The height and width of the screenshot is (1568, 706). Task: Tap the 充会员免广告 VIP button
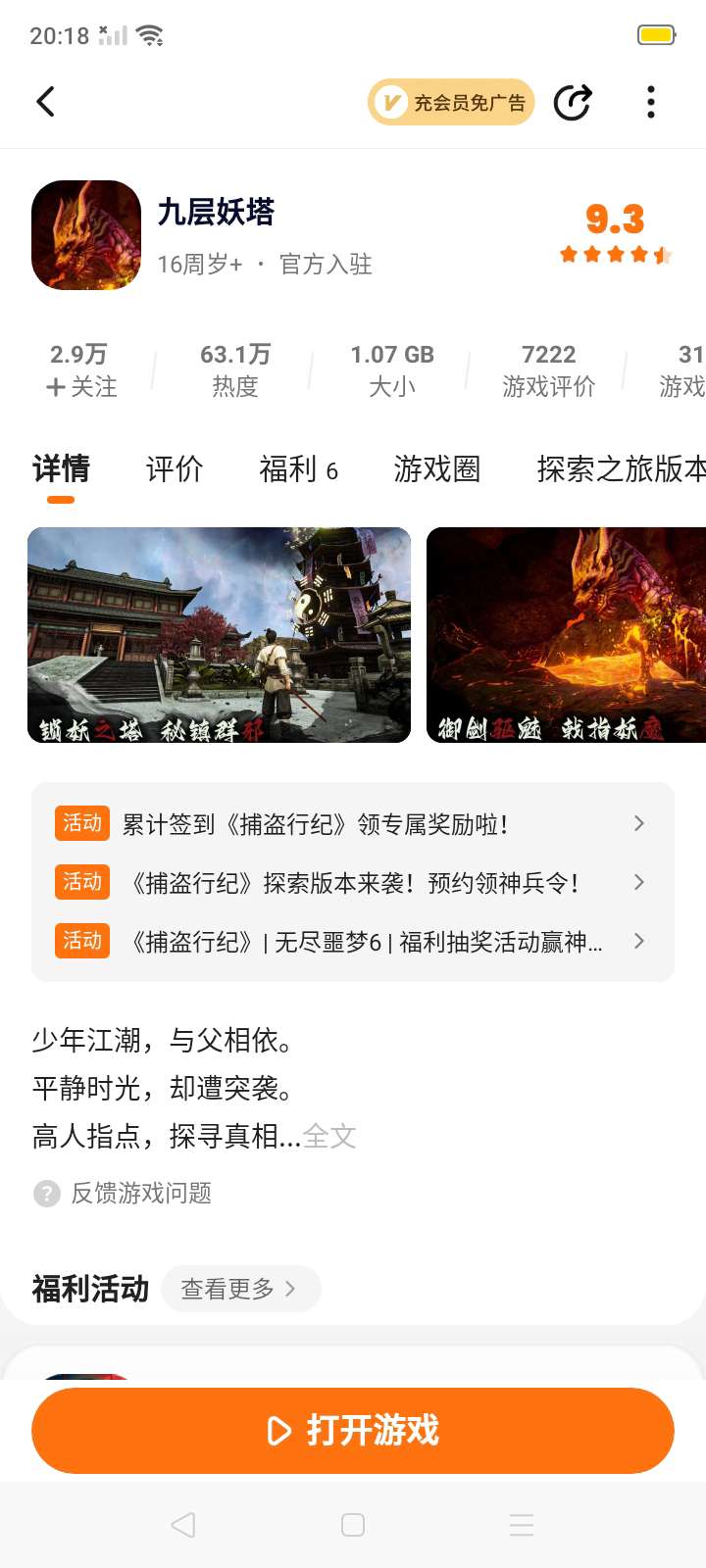tap(451, 102)
